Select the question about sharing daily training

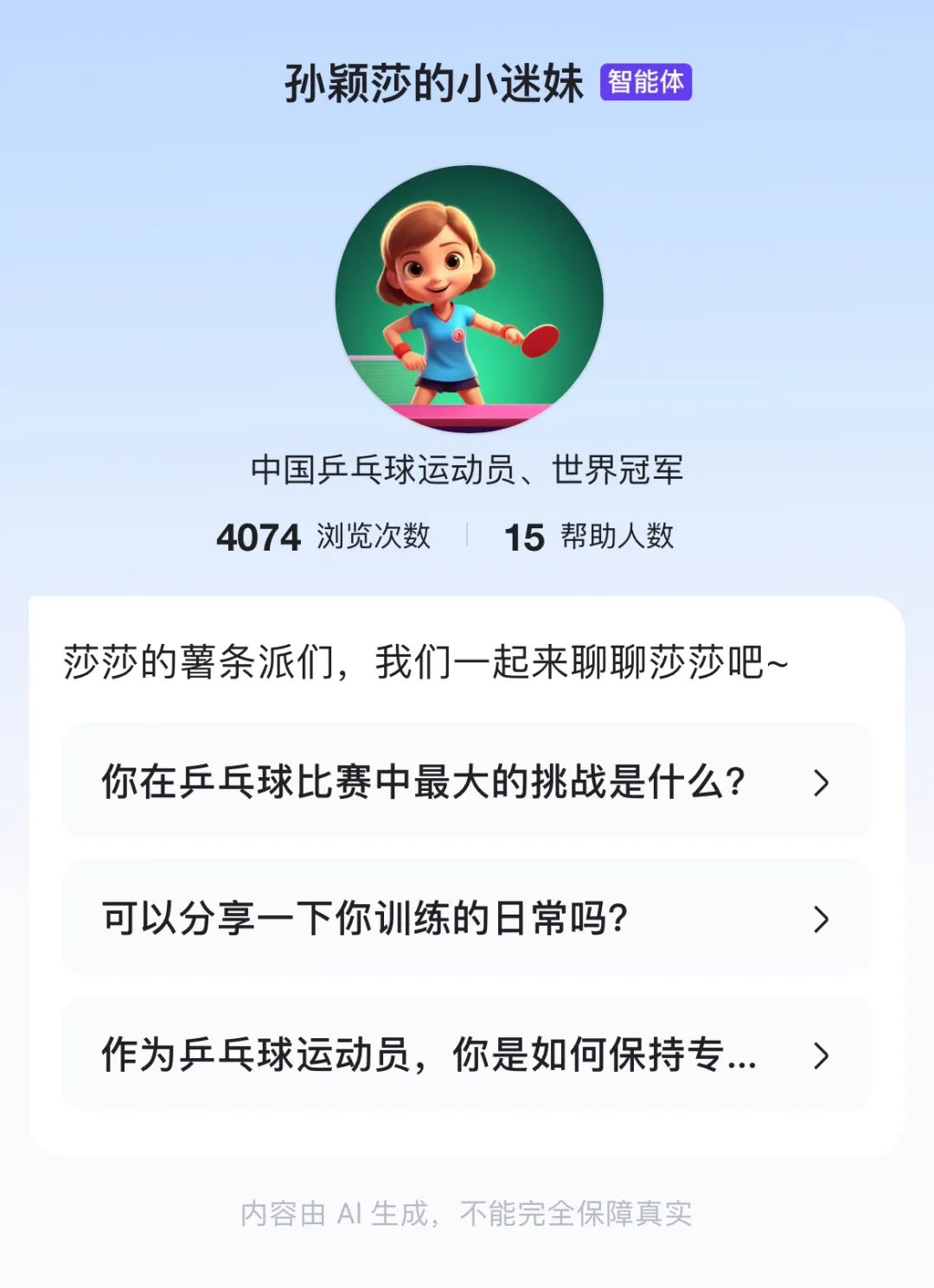coord(465,918)
